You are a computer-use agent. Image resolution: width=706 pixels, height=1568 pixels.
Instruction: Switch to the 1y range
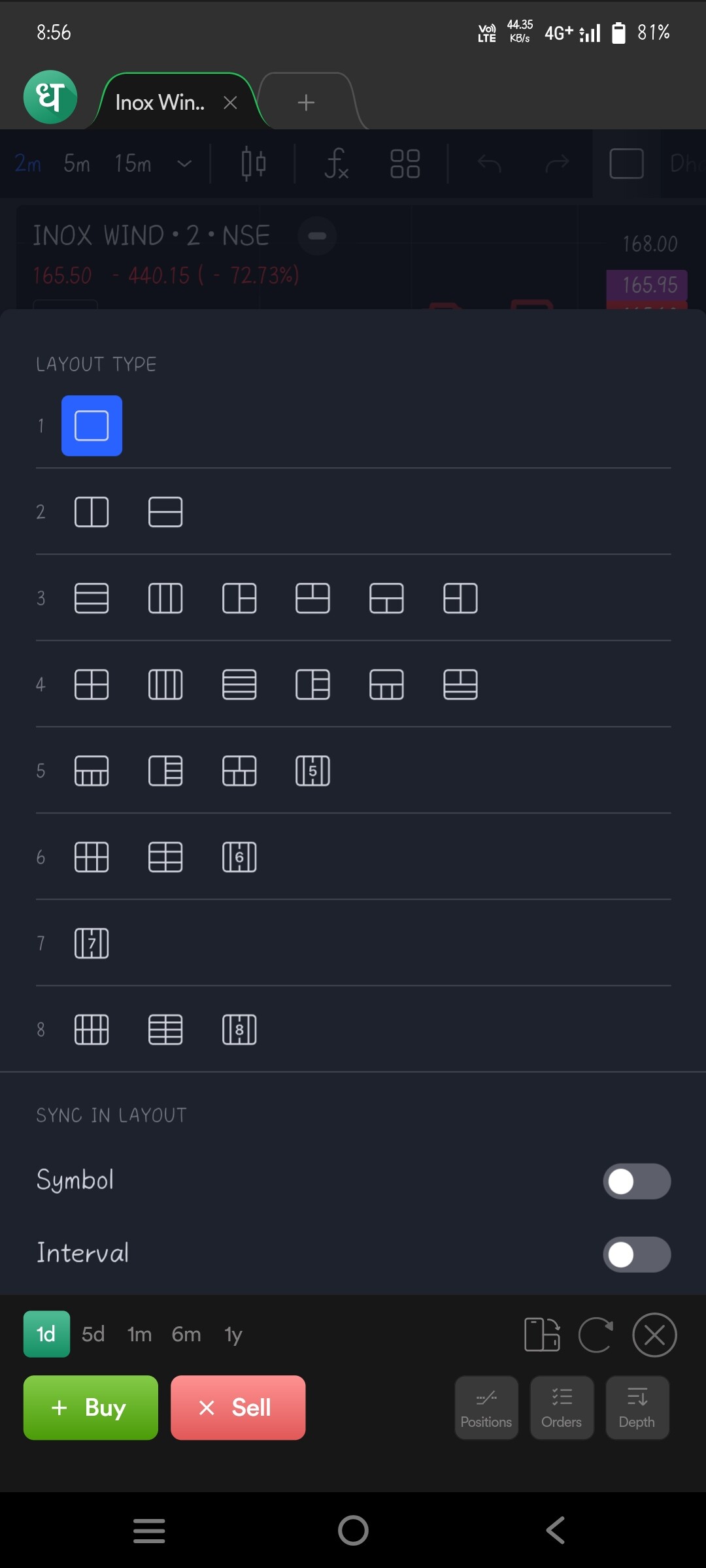click(x=233, y=1334)
